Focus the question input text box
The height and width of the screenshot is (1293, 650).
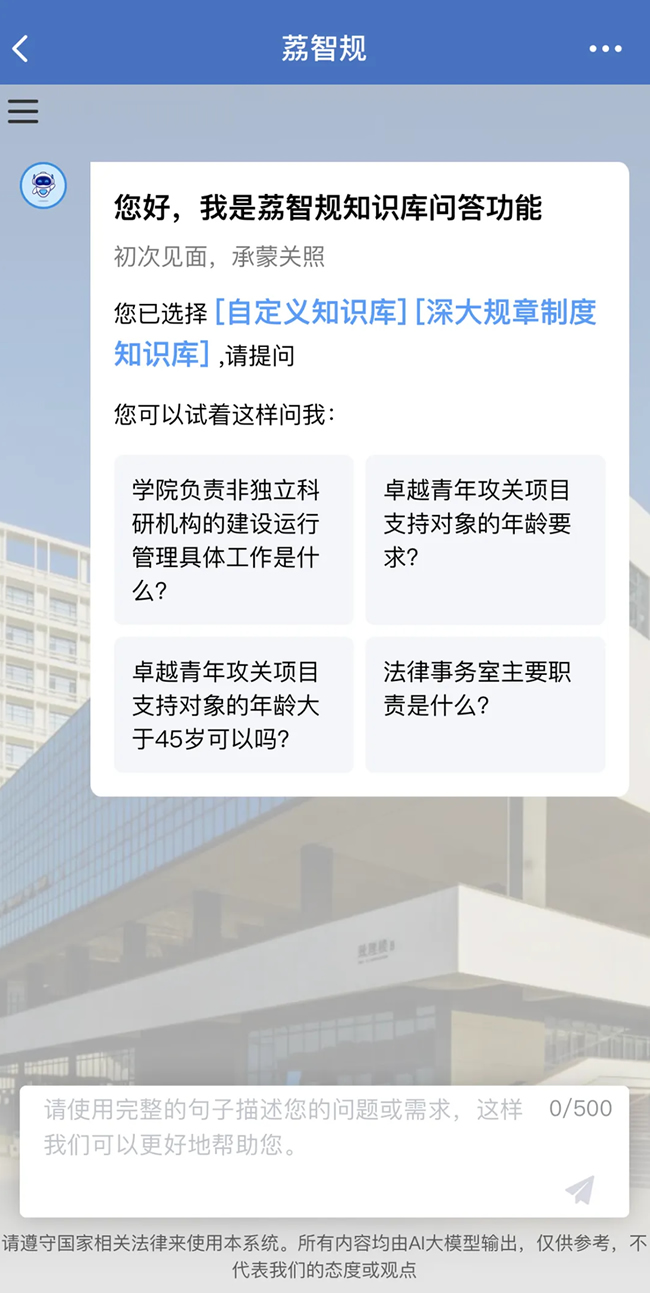coord(290,1140)
